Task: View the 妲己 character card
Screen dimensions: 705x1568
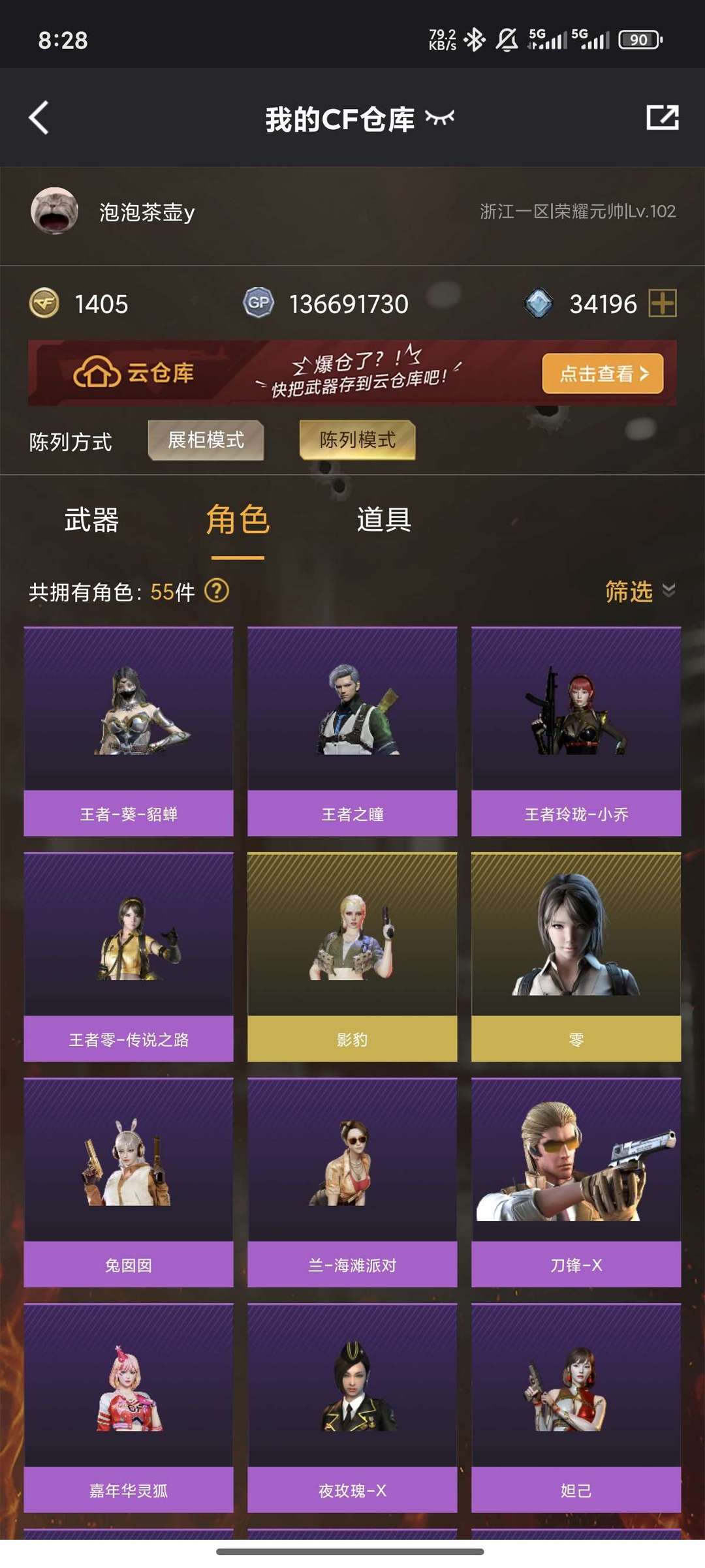Action: pyautogui.click(x=576, y=1407)
